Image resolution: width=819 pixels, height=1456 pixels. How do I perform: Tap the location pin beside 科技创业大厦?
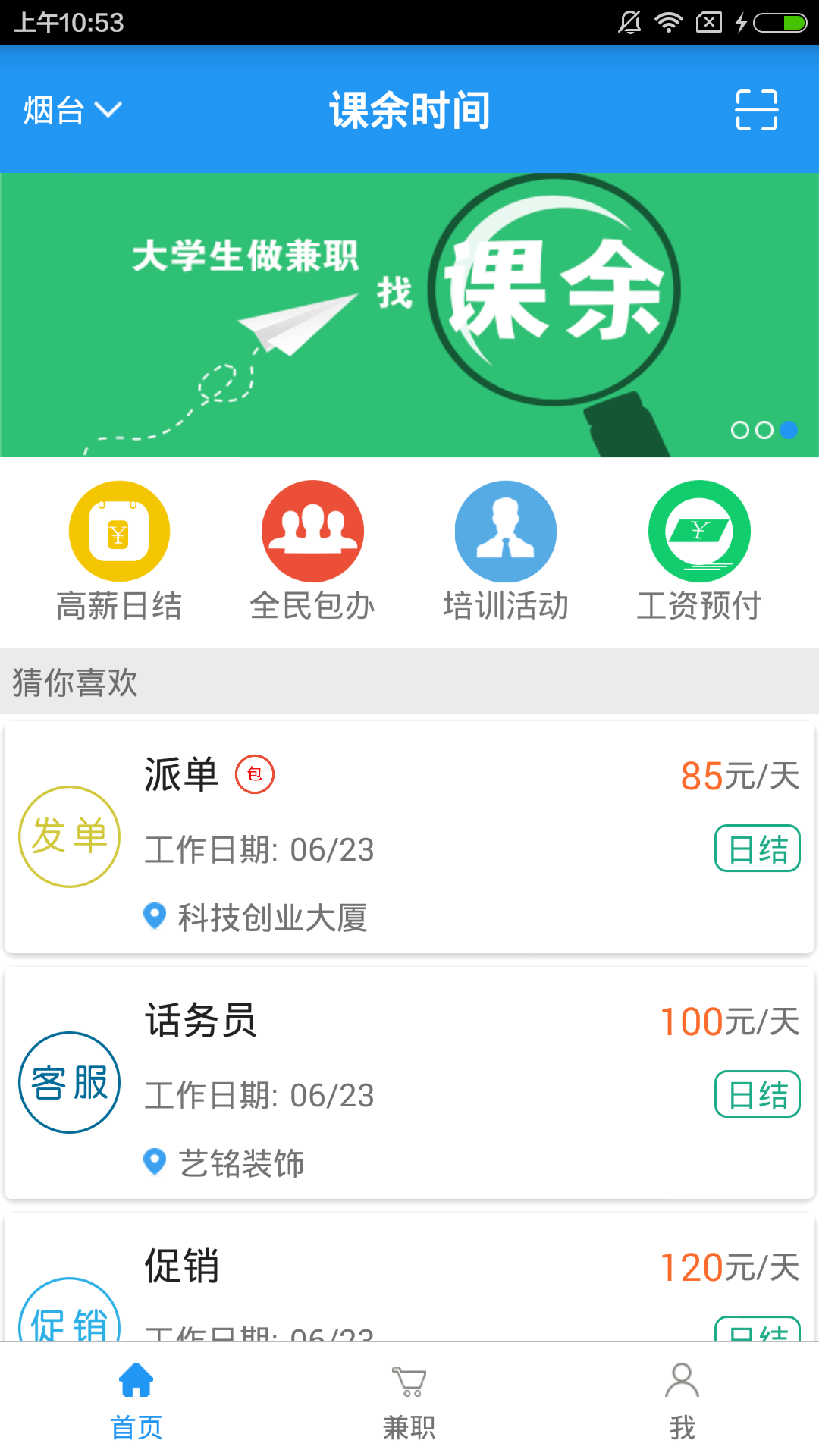coord(154,917)
